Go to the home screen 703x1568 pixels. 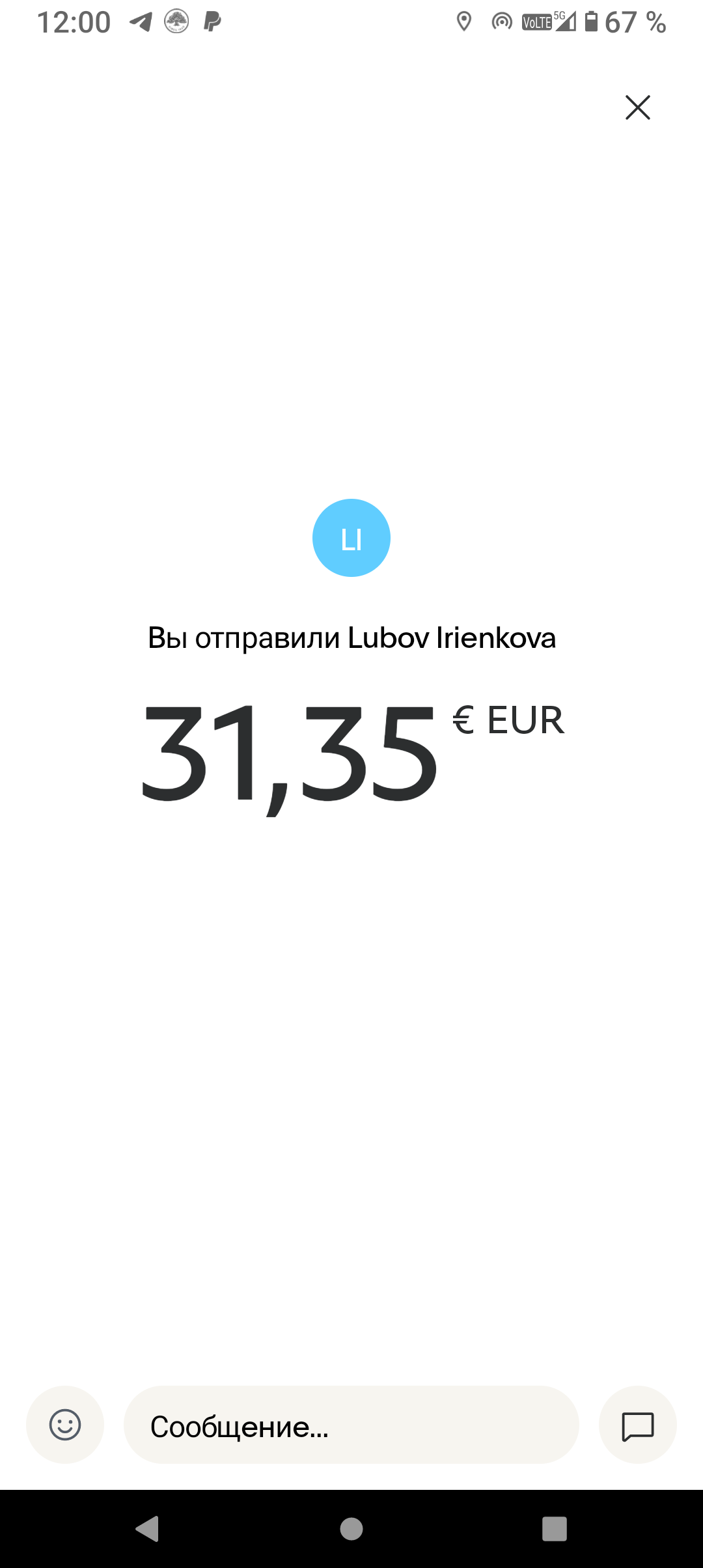[351, 1529]
